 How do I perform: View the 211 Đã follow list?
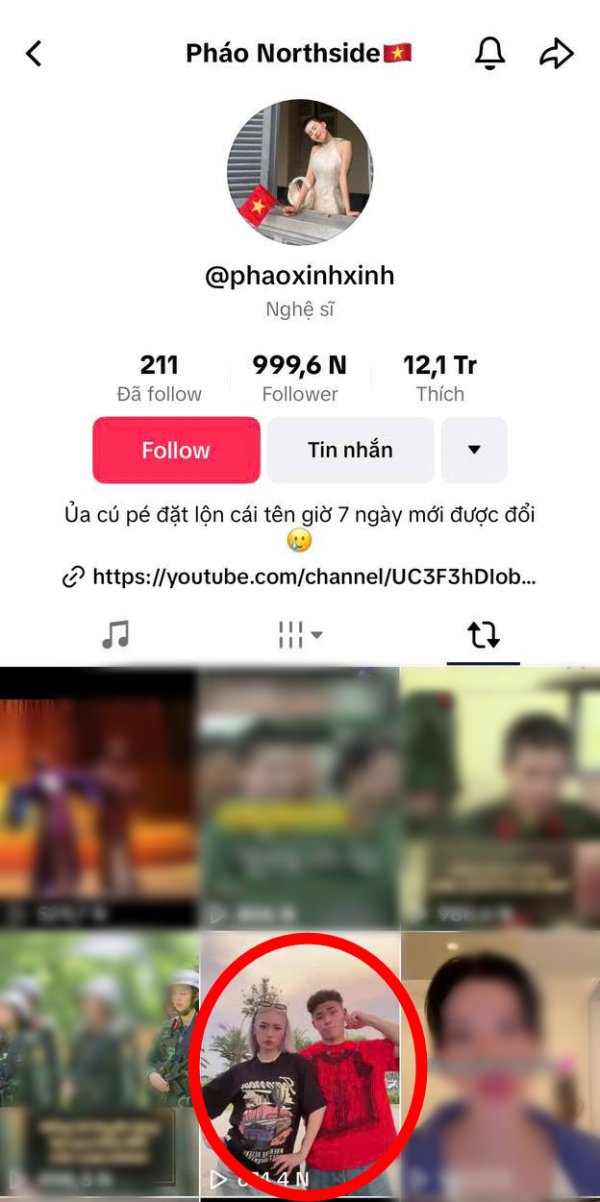point(159,377)
